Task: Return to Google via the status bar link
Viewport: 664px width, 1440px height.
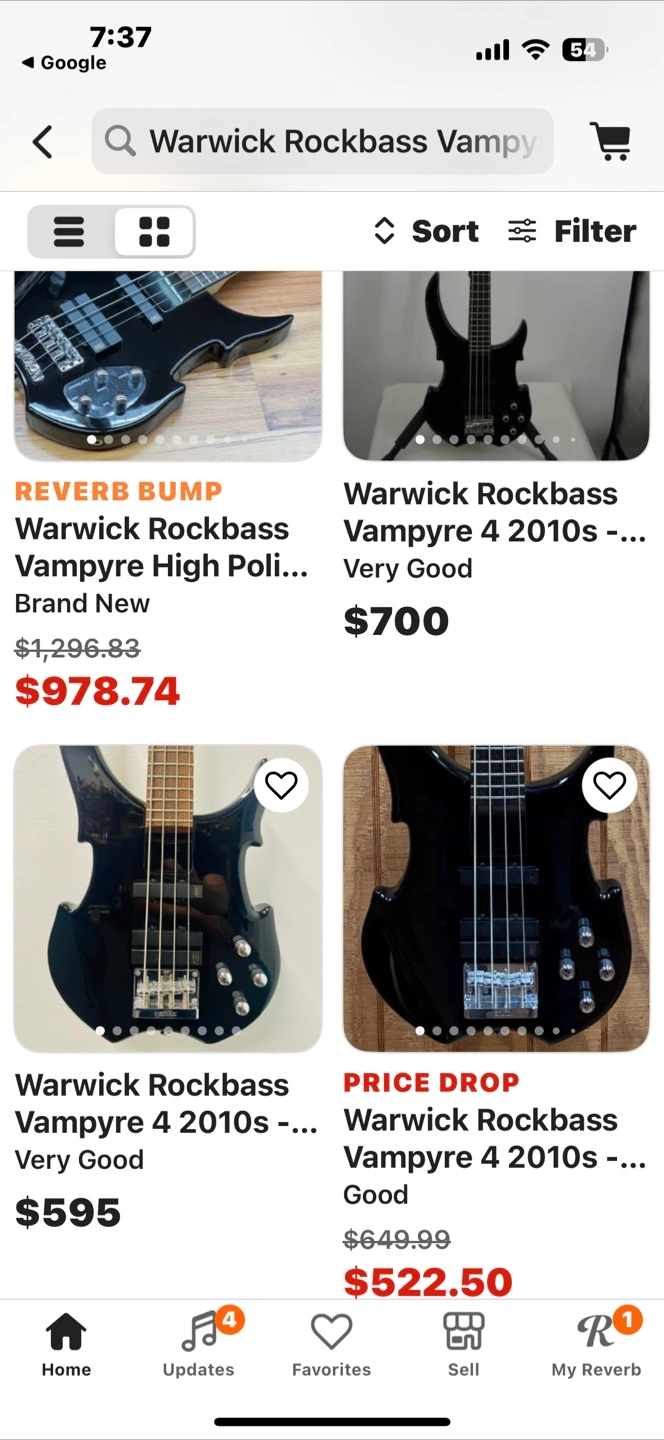Action: 64,63
